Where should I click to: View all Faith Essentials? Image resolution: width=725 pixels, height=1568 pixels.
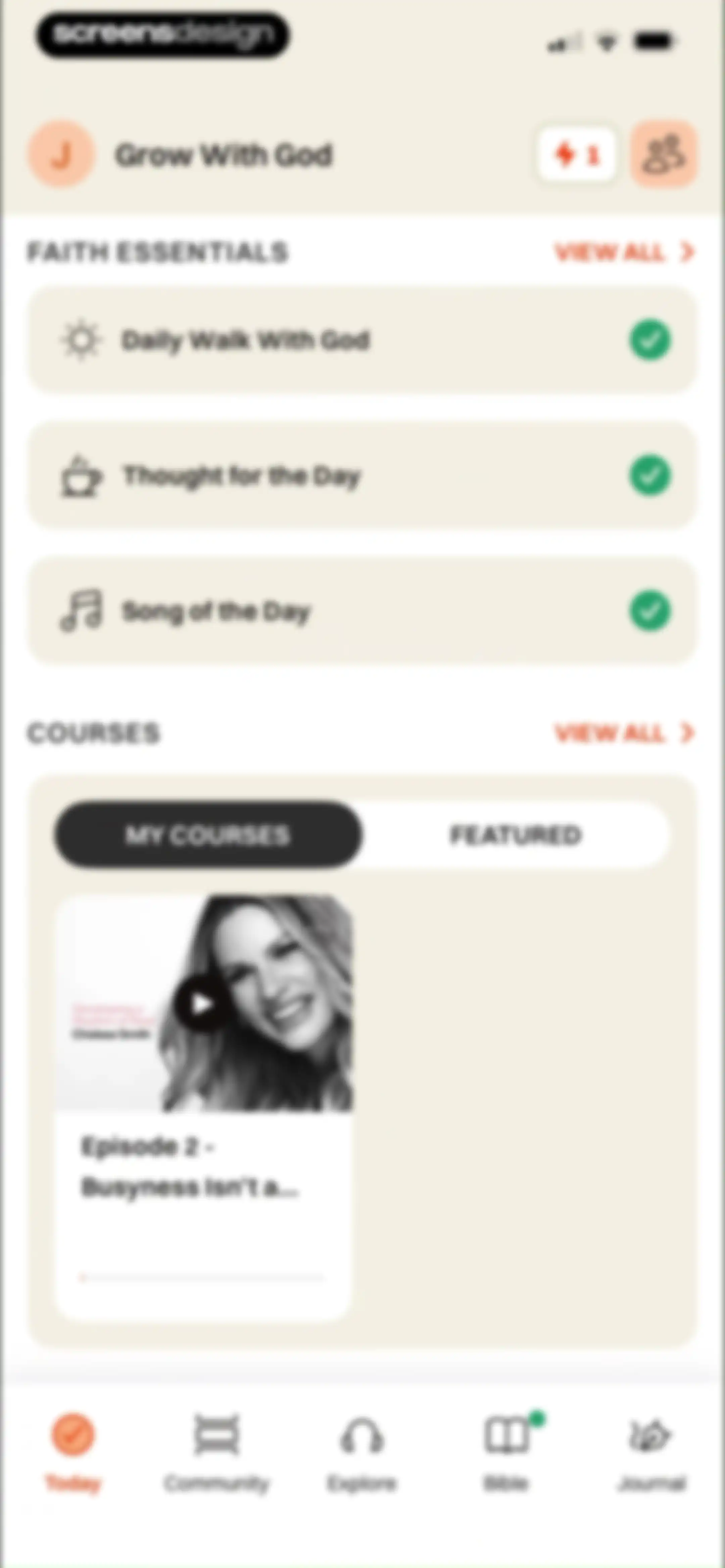[x=625, y=252]
